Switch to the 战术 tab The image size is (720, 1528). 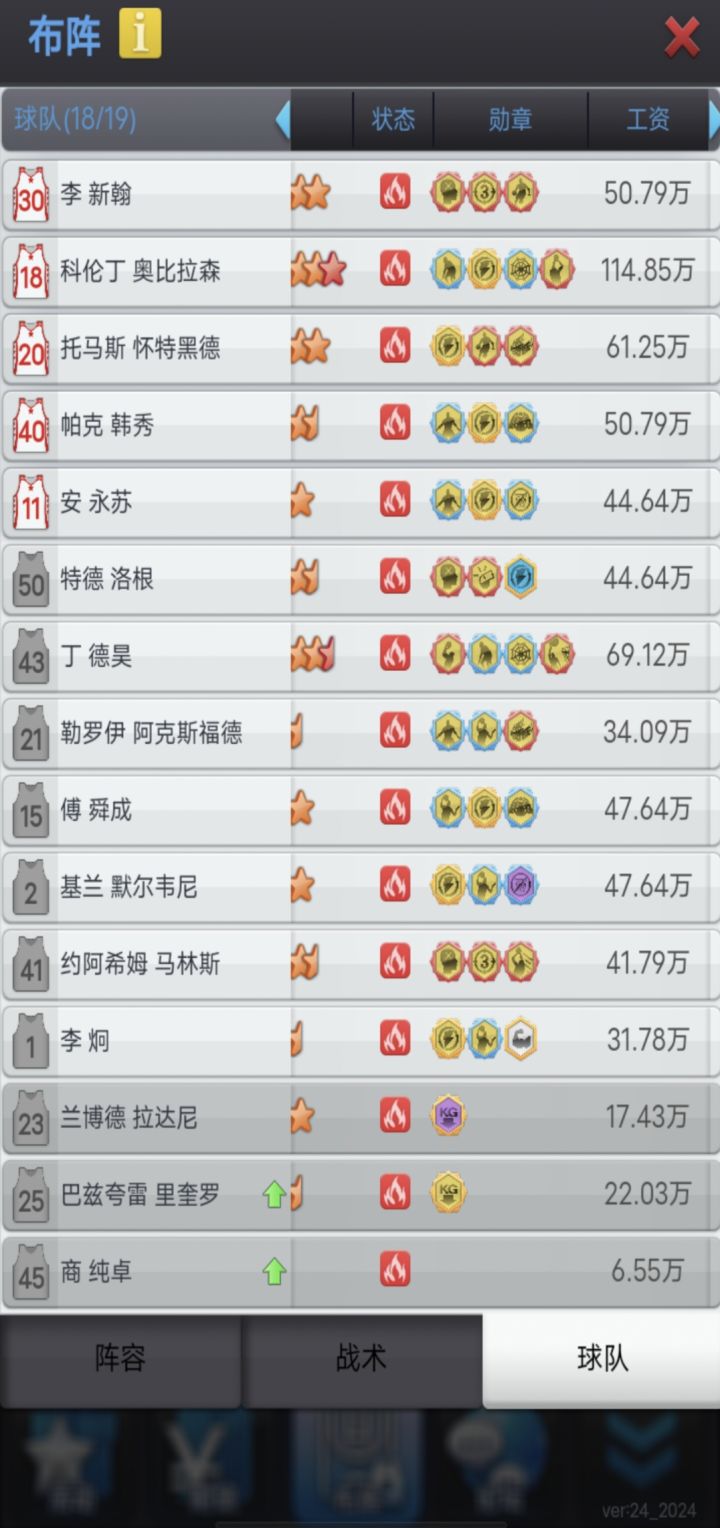(361, 1358)
